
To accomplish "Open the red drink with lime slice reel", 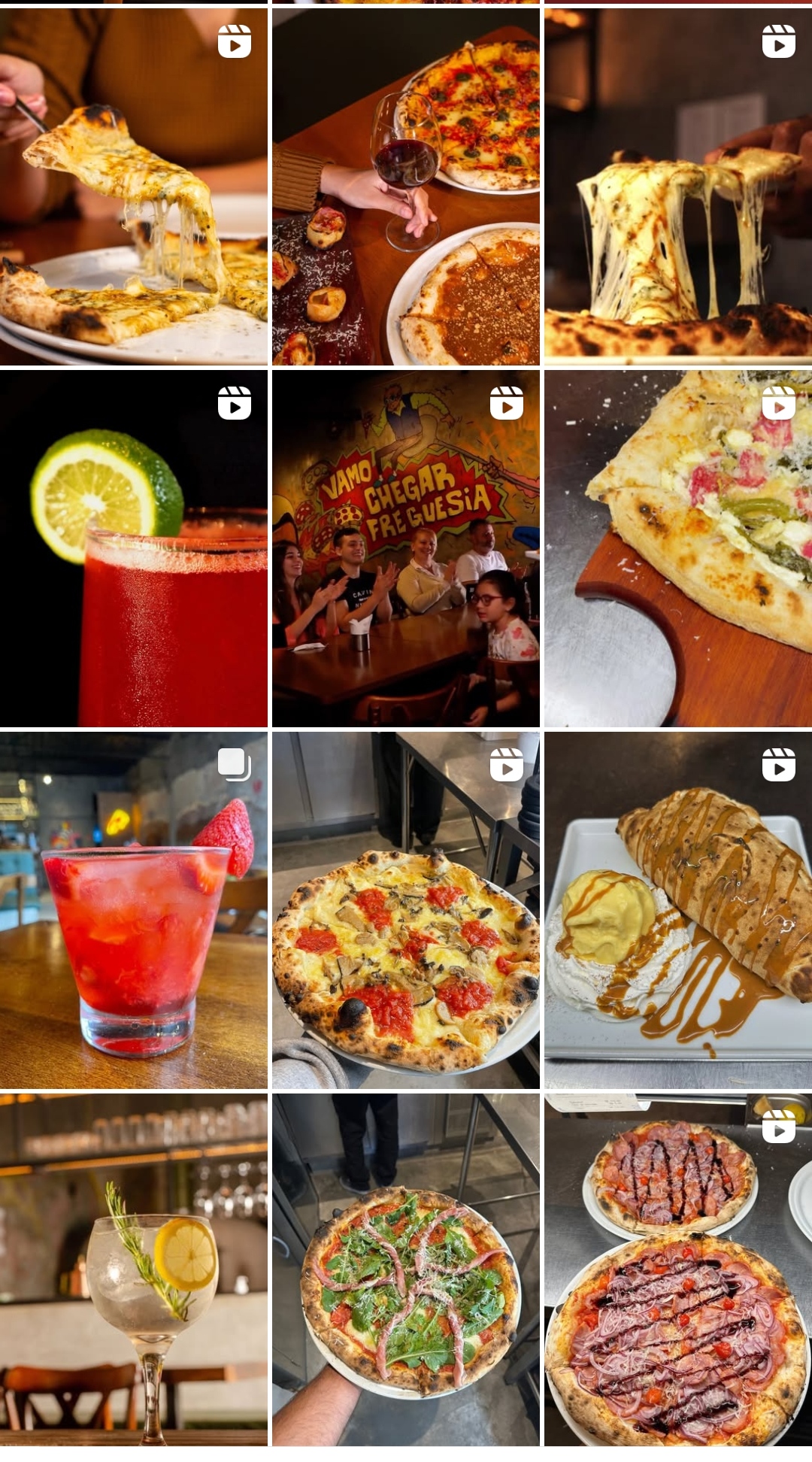I will 133,548.
